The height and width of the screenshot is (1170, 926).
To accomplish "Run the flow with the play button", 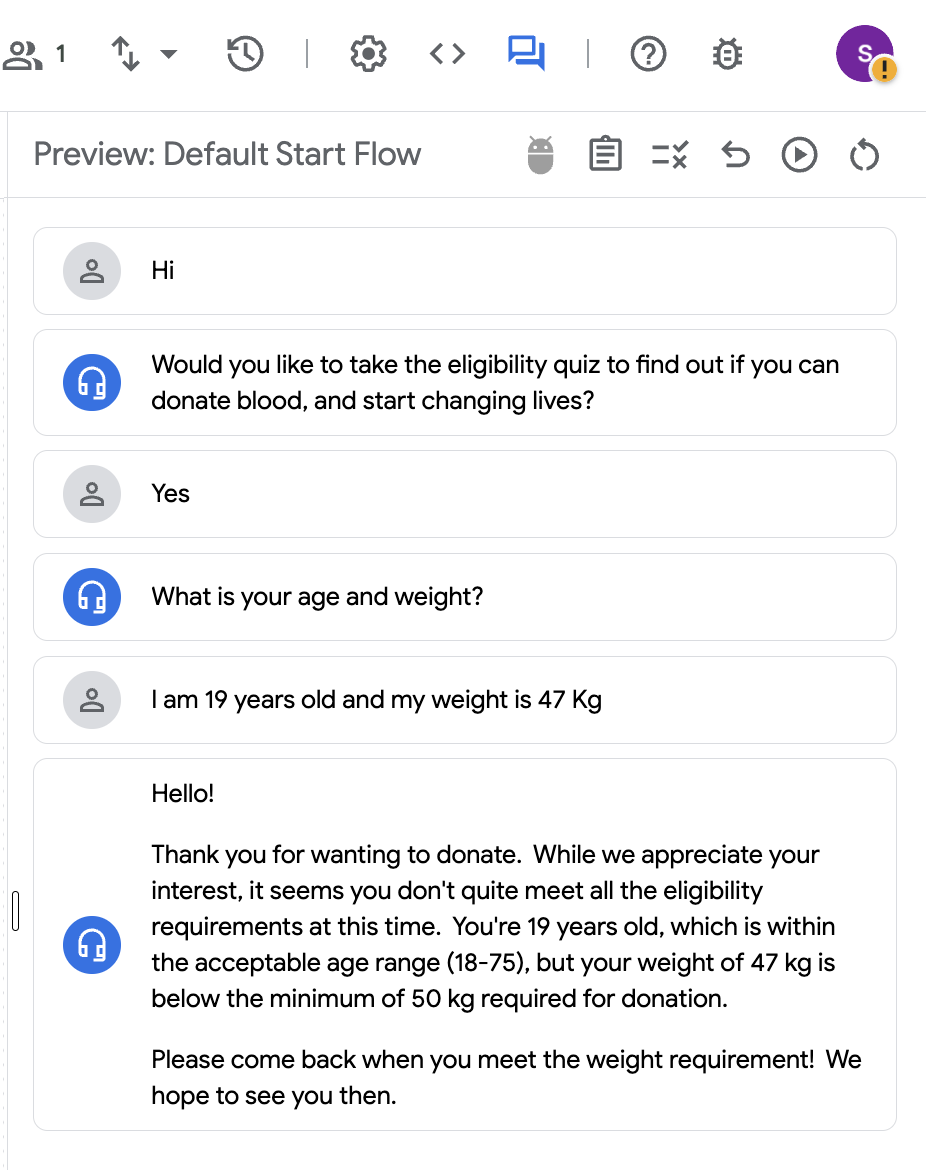I will [x=799, y=155].
